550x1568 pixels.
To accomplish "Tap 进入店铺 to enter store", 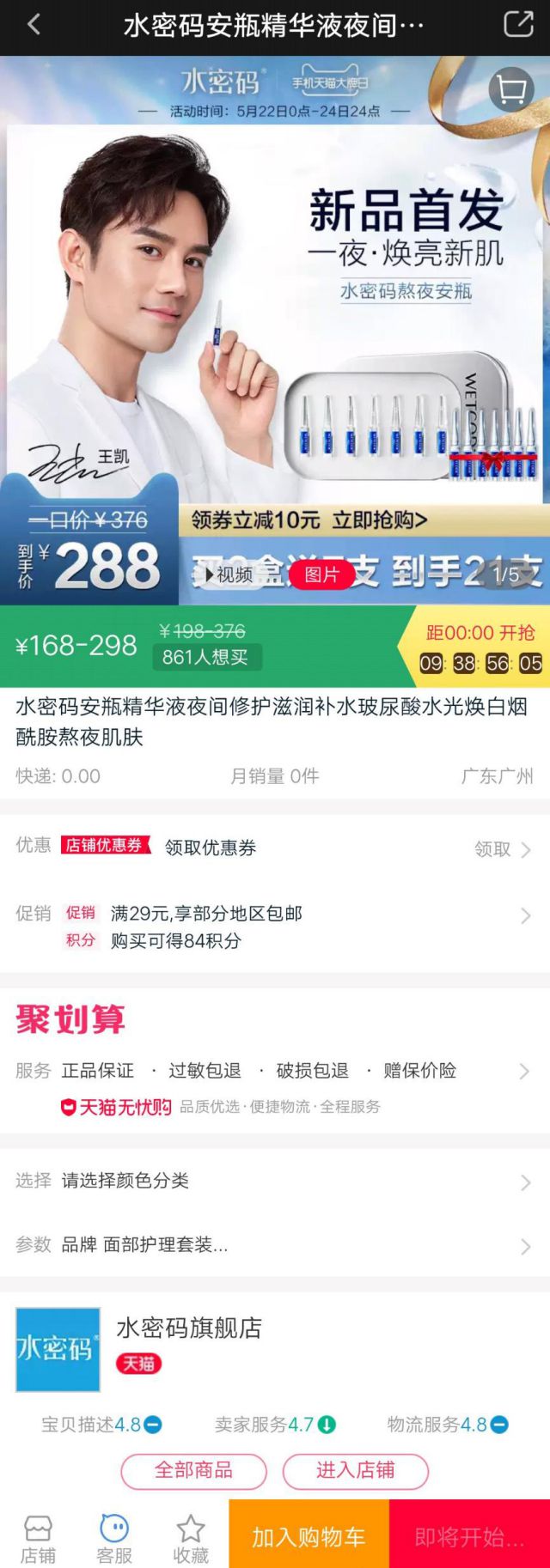I will click(x=355, y=1470).
